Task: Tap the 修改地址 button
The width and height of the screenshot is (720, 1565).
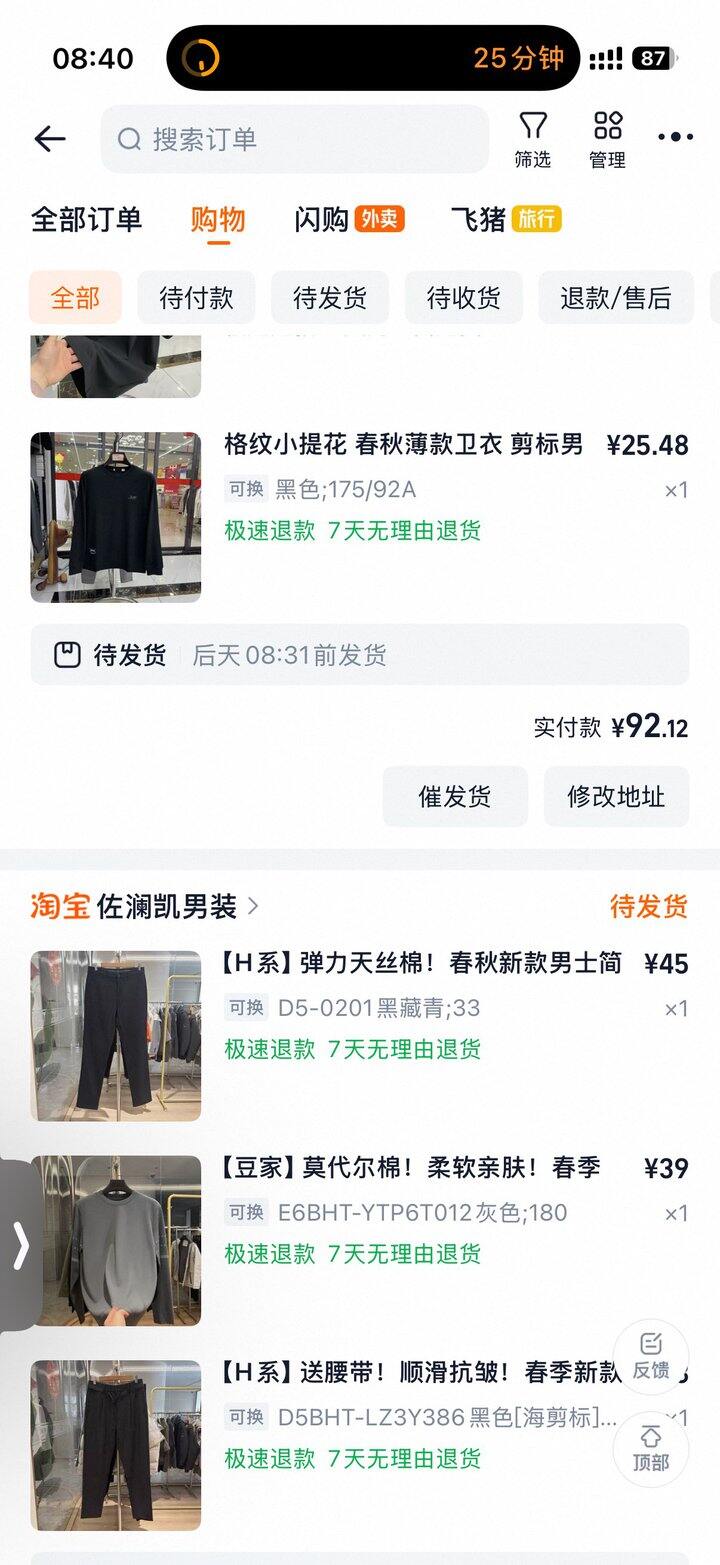Action: coord(616,797)
